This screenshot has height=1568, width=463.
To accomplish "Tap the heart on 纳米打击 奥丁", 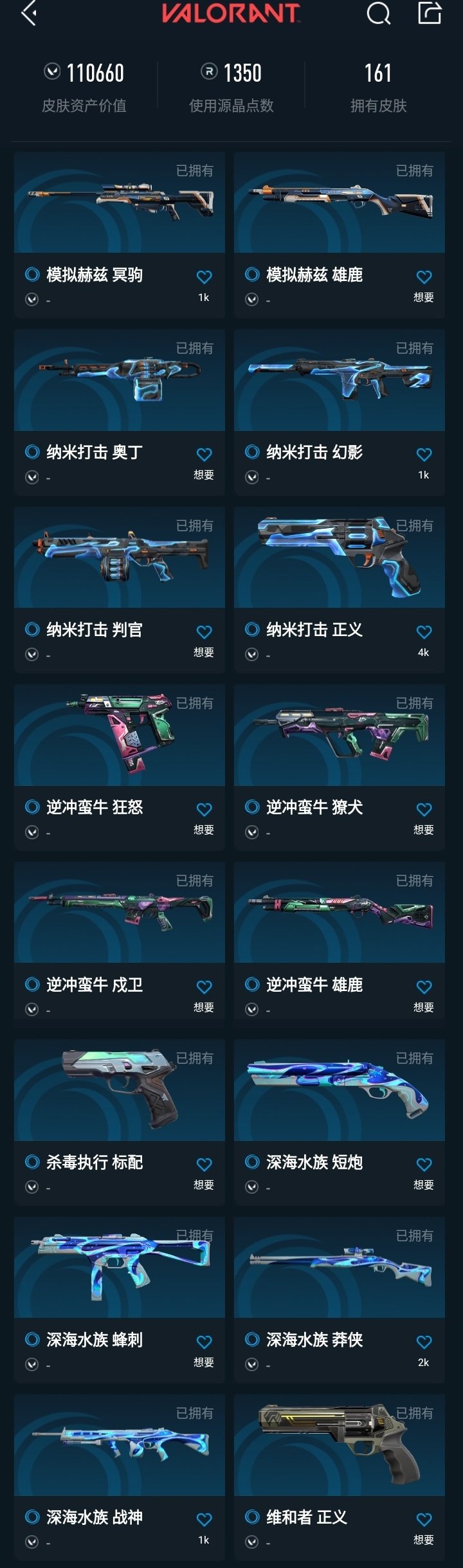I will pyautogui.click(x=204, y=455).
